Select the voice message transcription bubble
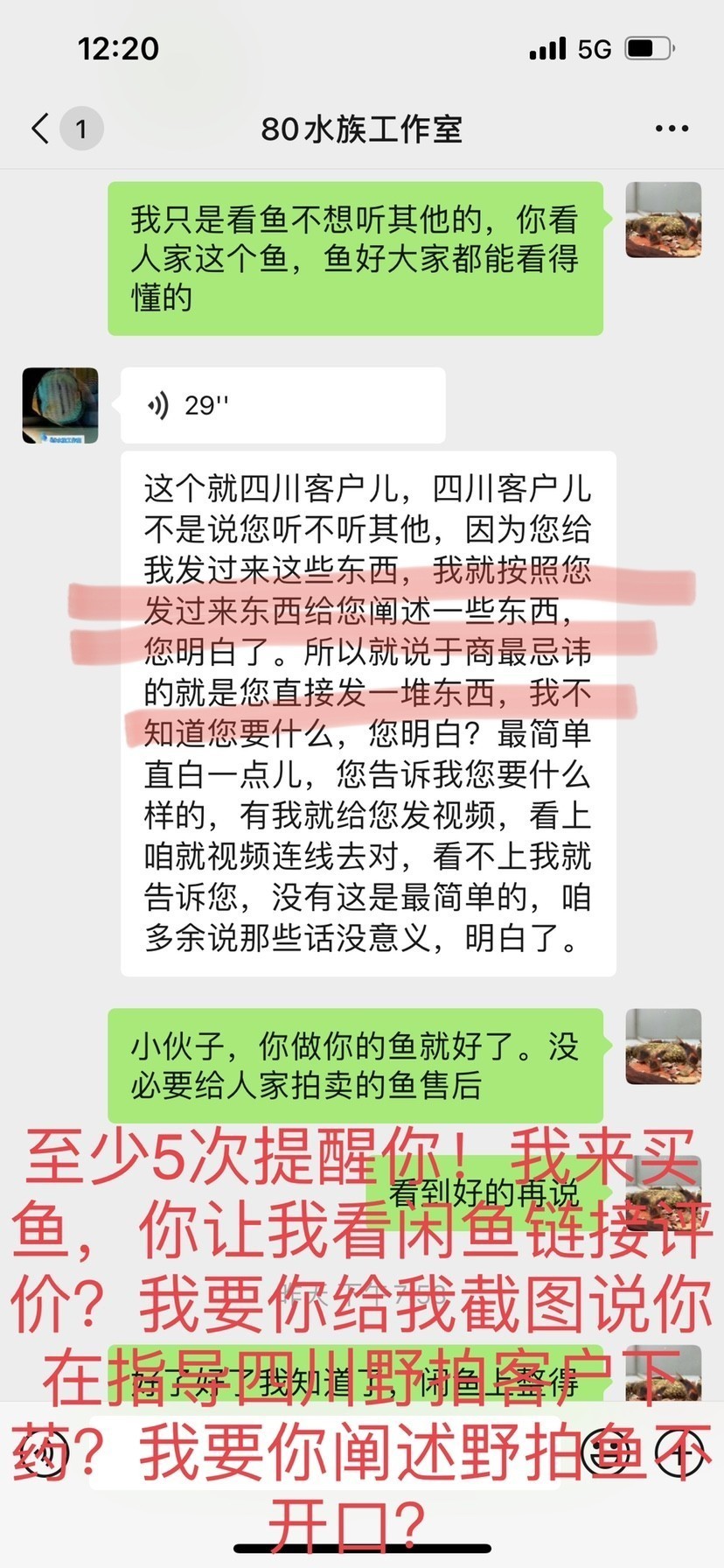724x1568 pixels. tap(368, 713)
